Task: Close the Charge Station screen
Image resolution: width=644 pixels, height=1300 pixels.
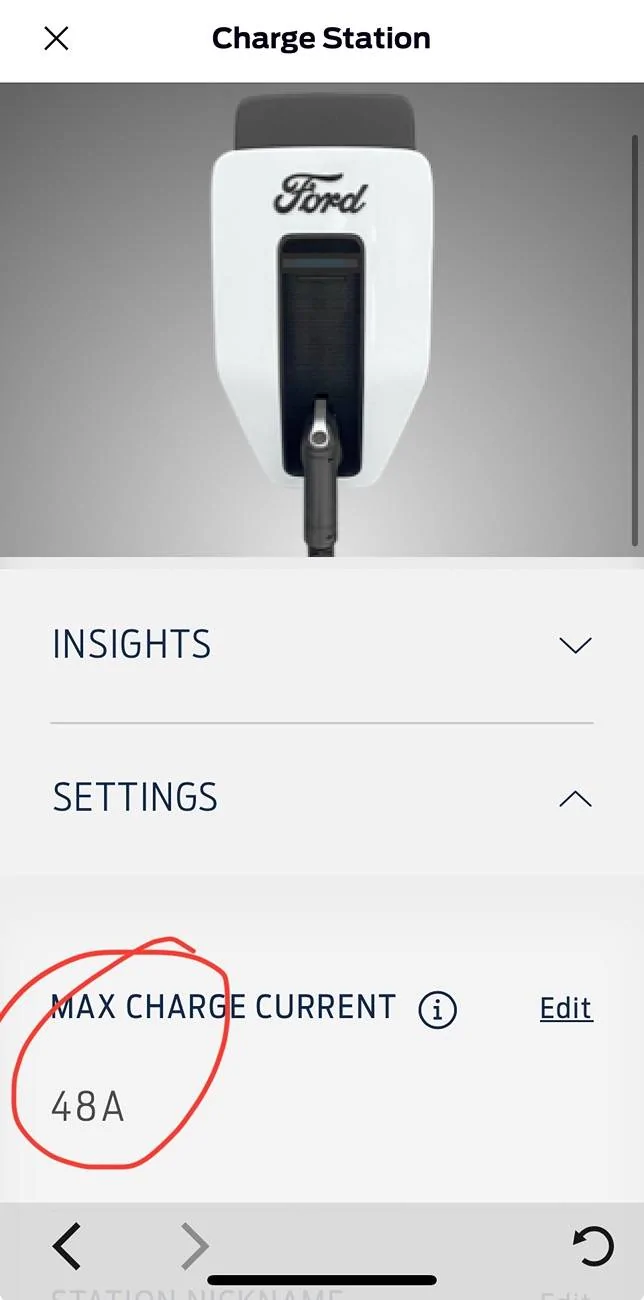Action: pyautogui.click(x=56, y=39)
